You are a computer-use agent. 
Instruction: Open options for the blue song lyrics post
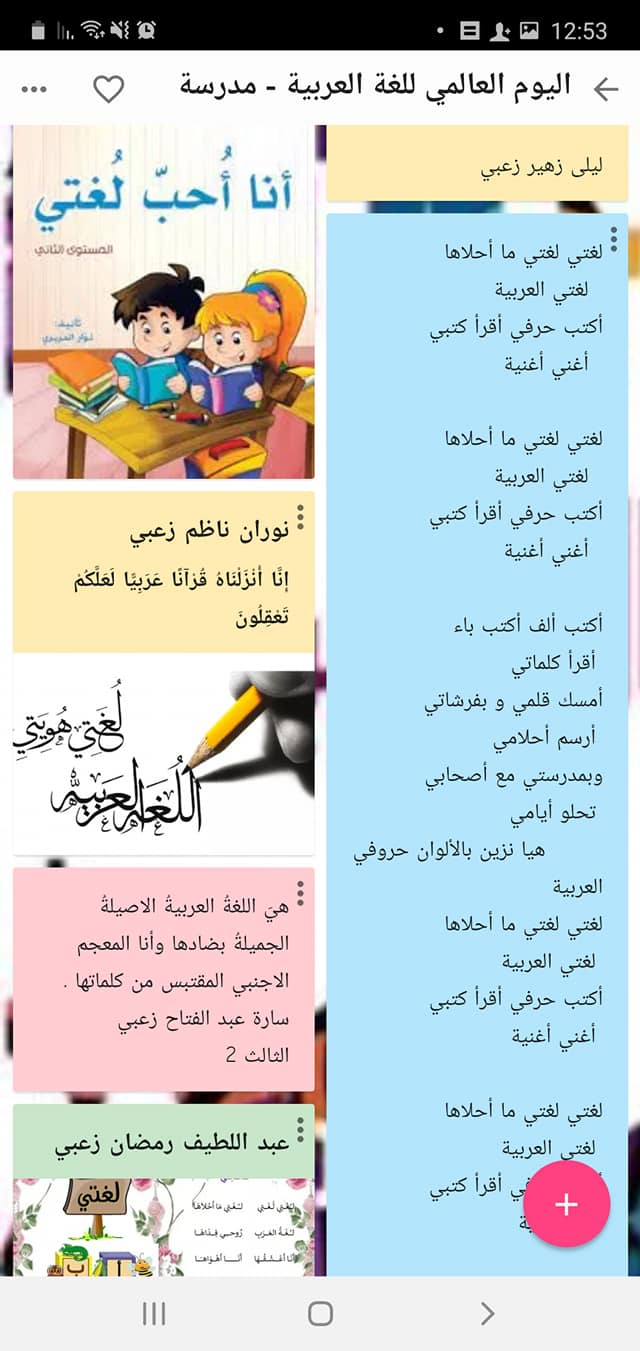click(x=614, y=239)
